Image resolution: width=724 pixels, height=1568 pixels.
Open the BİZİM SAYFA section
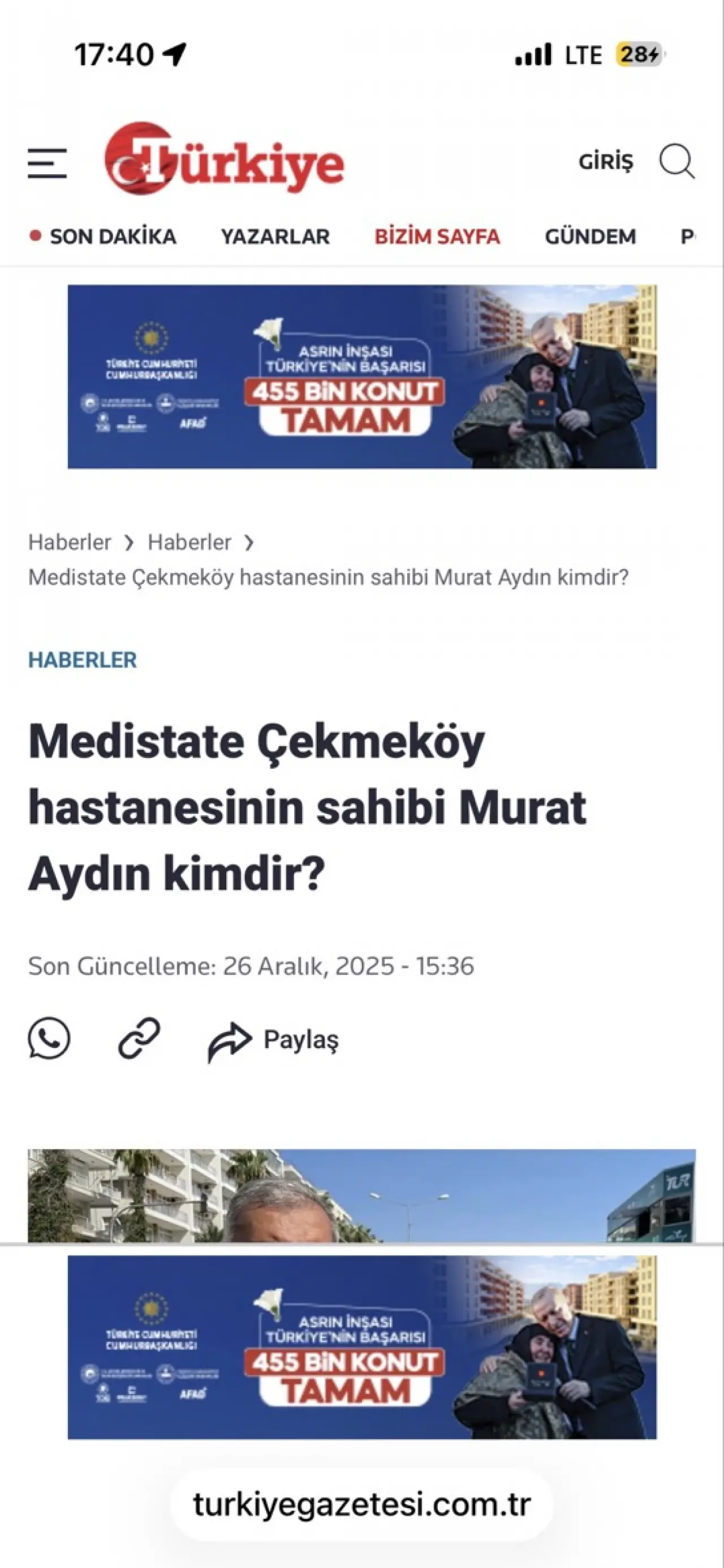click(x=437, y=237)
